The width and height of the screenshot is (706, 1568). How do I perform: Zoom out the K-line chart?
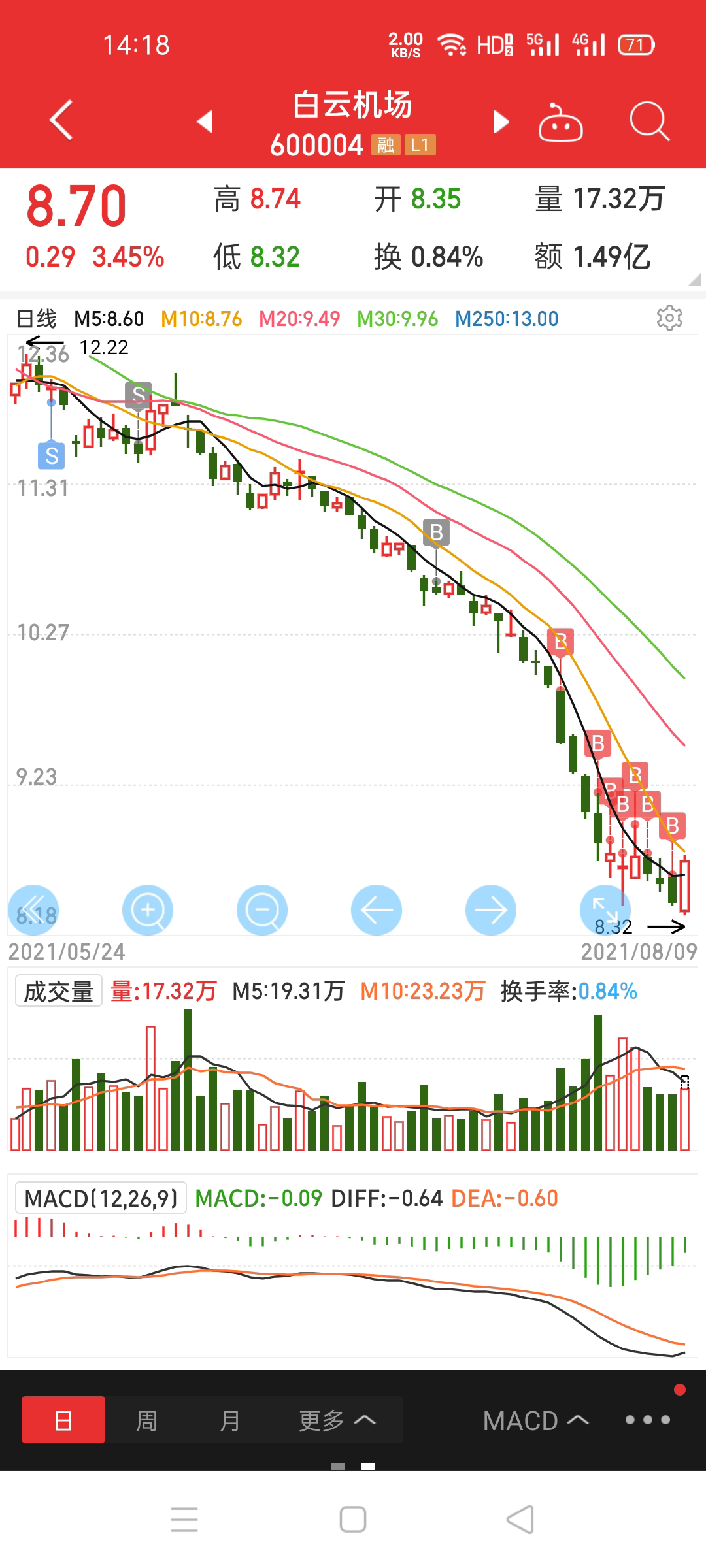click(262, 909)
